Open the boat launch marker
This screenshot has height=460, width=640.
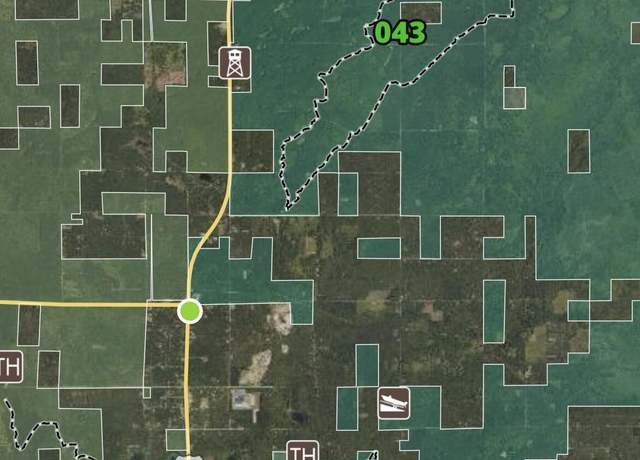click(393, 403)
